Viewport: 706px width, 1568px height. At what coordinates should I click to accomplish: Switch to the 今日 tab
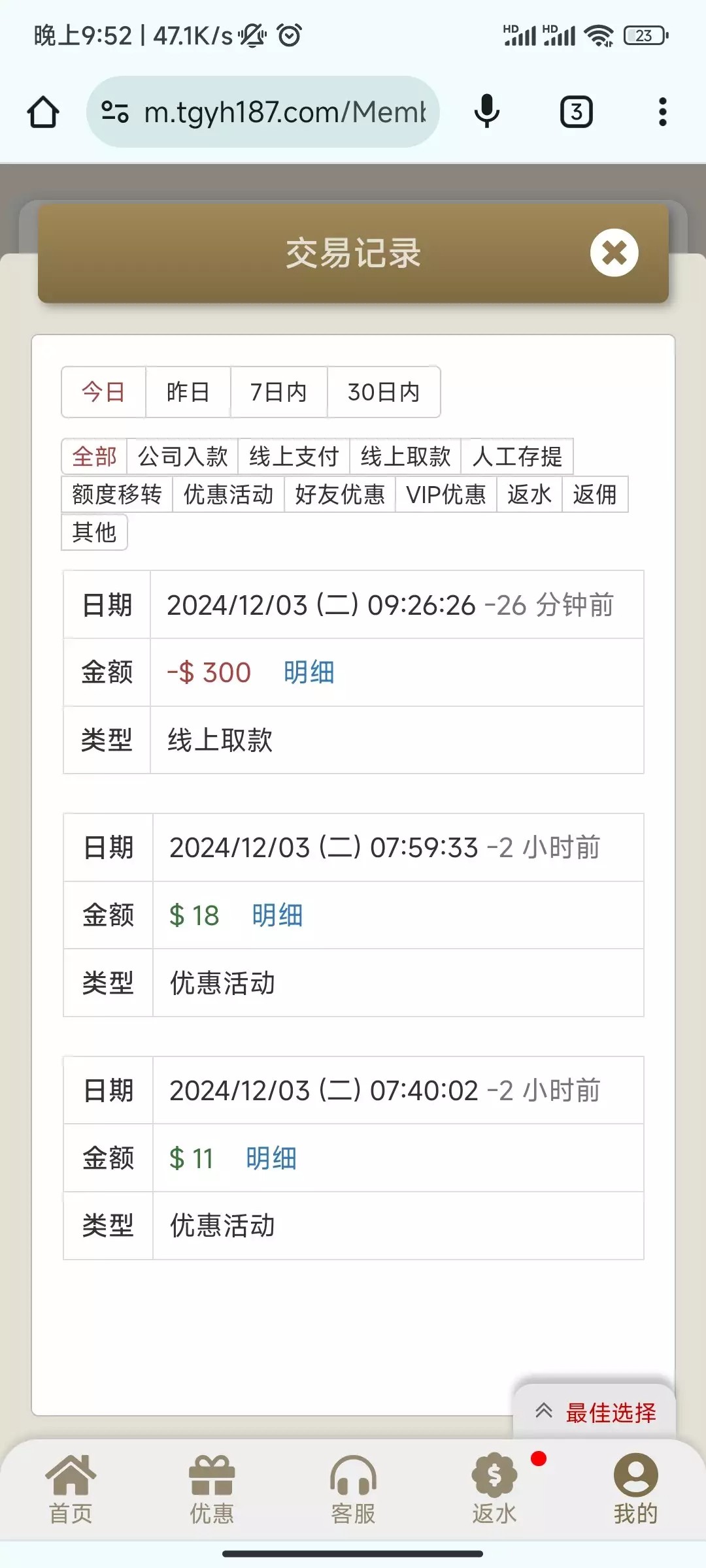pos(102,391)
